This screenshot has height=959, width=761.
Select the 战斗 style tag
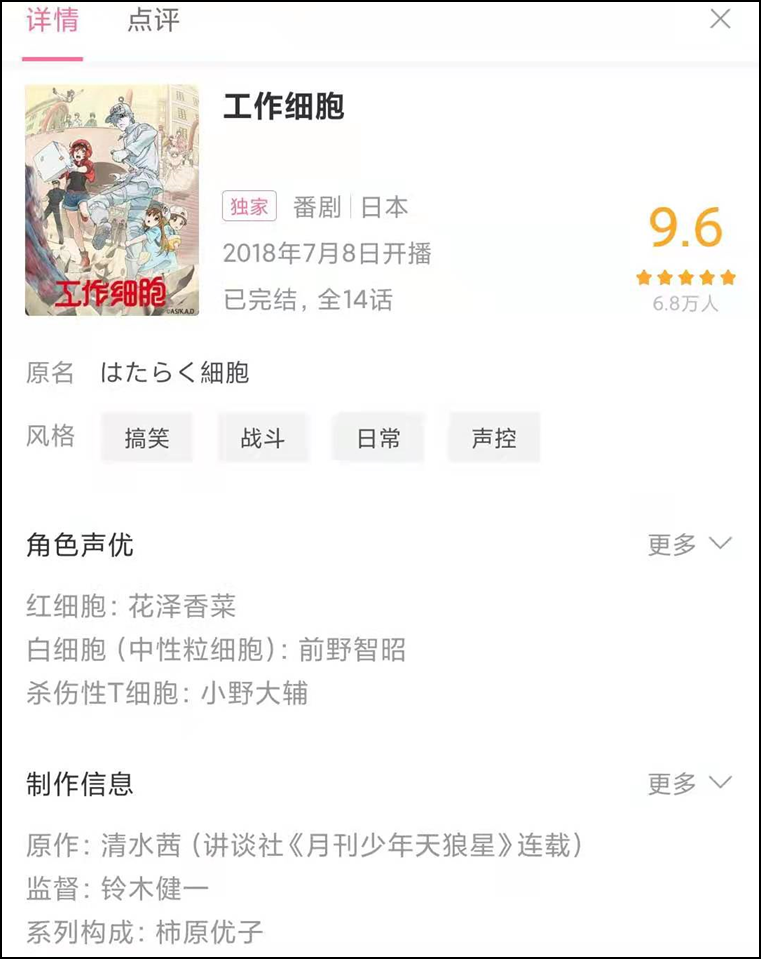click(x=263, y=438)
